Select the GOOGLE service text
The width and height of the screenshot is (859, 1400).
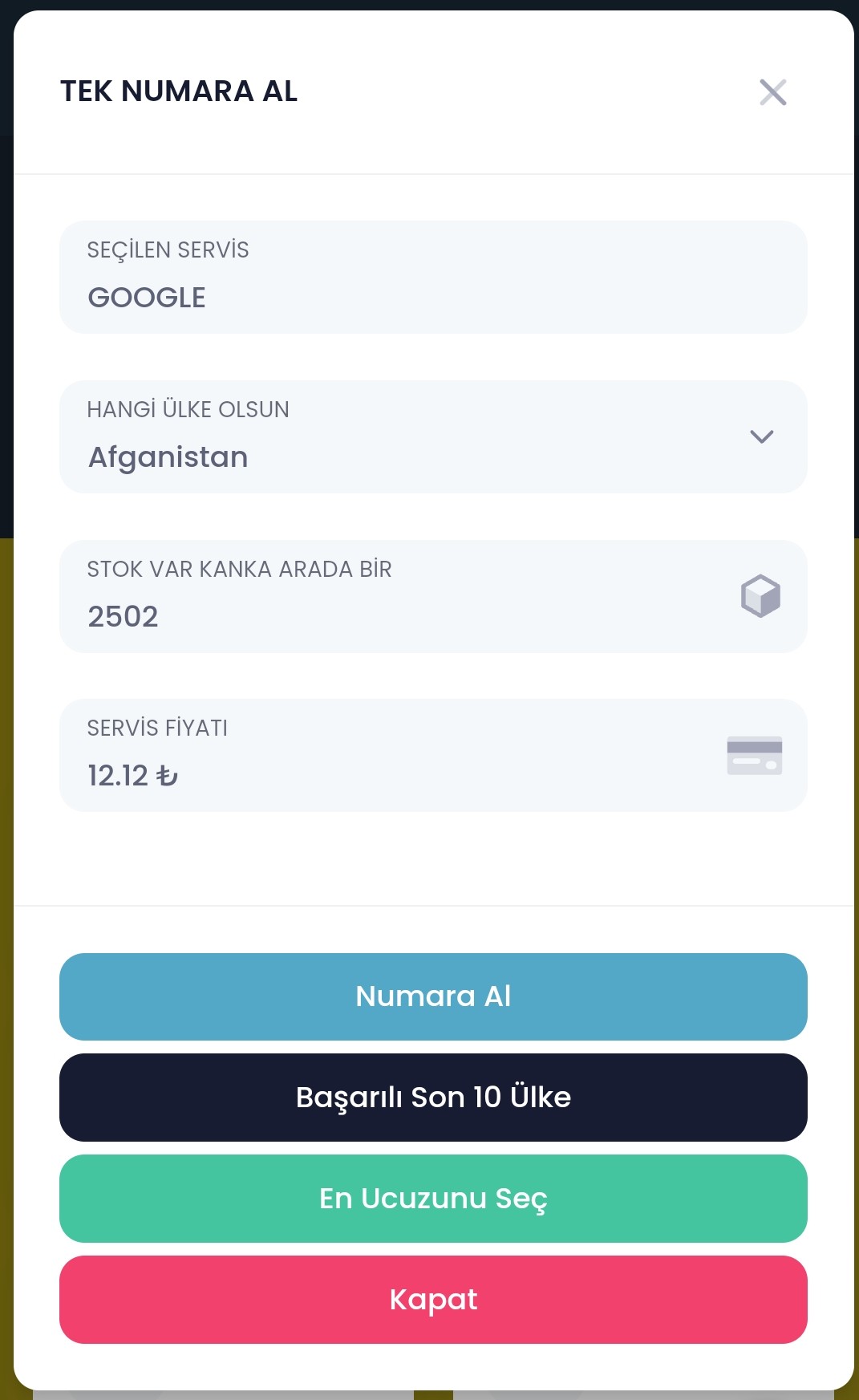[x=148, y=297]
